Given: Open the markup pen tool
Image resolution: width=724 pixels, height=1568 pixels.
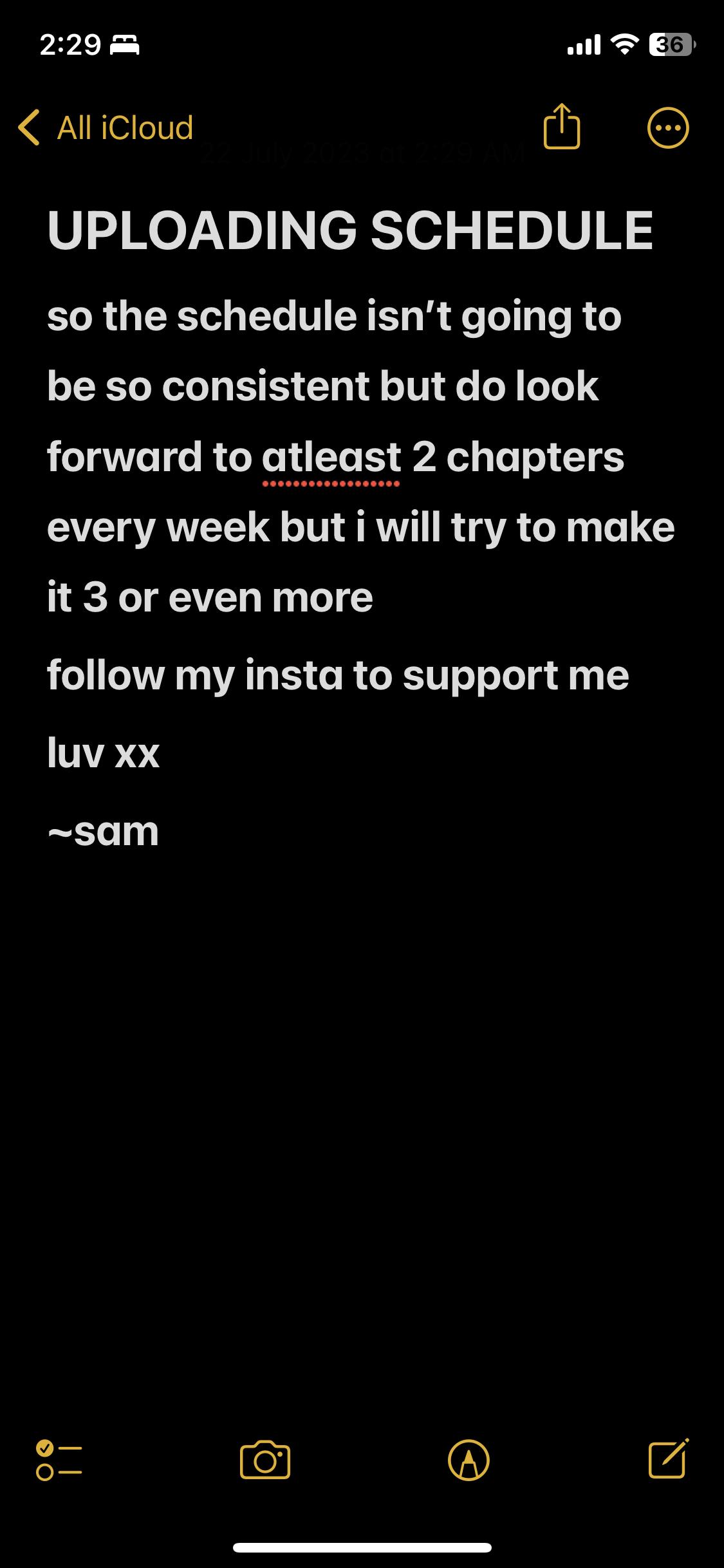Looking at the screenshot, I should 469,1460.
